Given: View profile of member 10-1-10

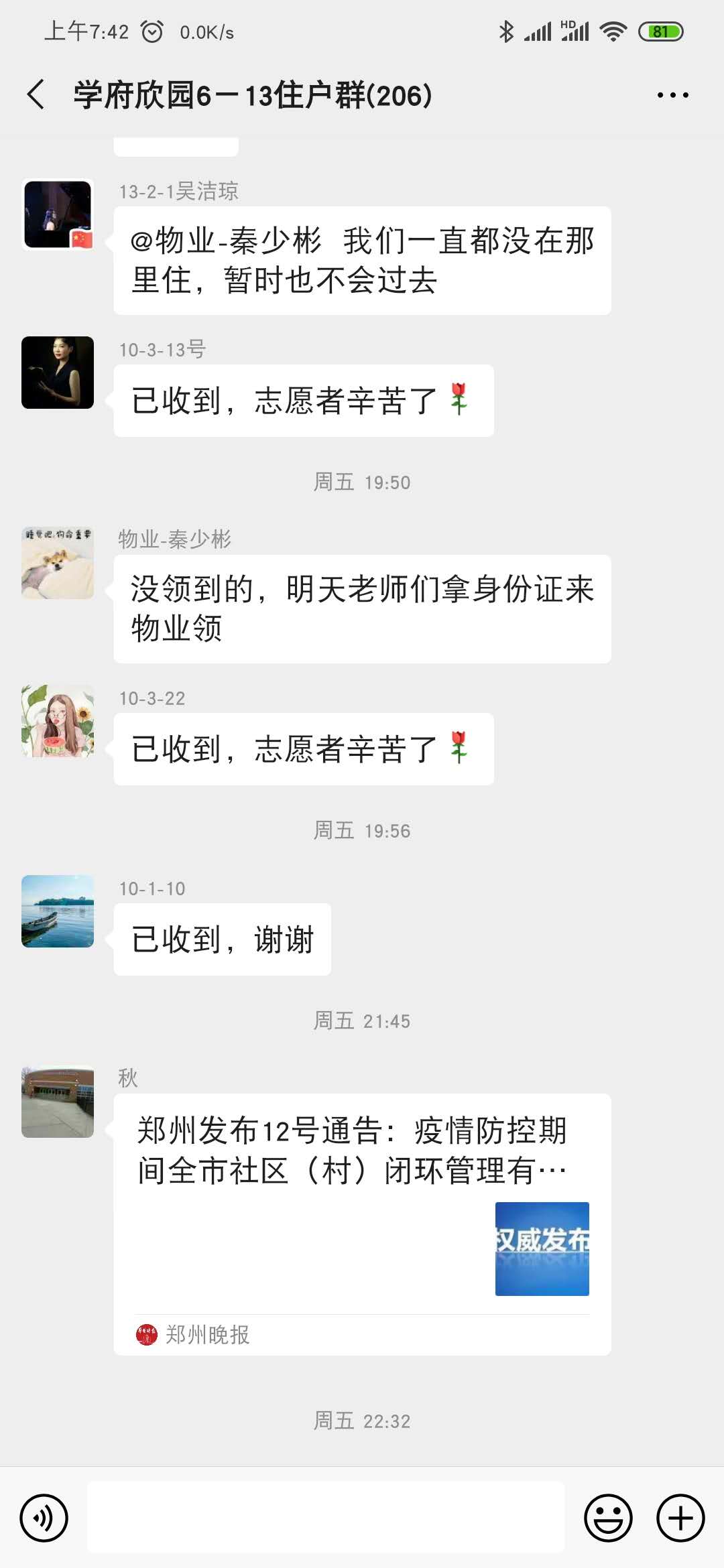Looking at the screenshot, I should [58, 911].
